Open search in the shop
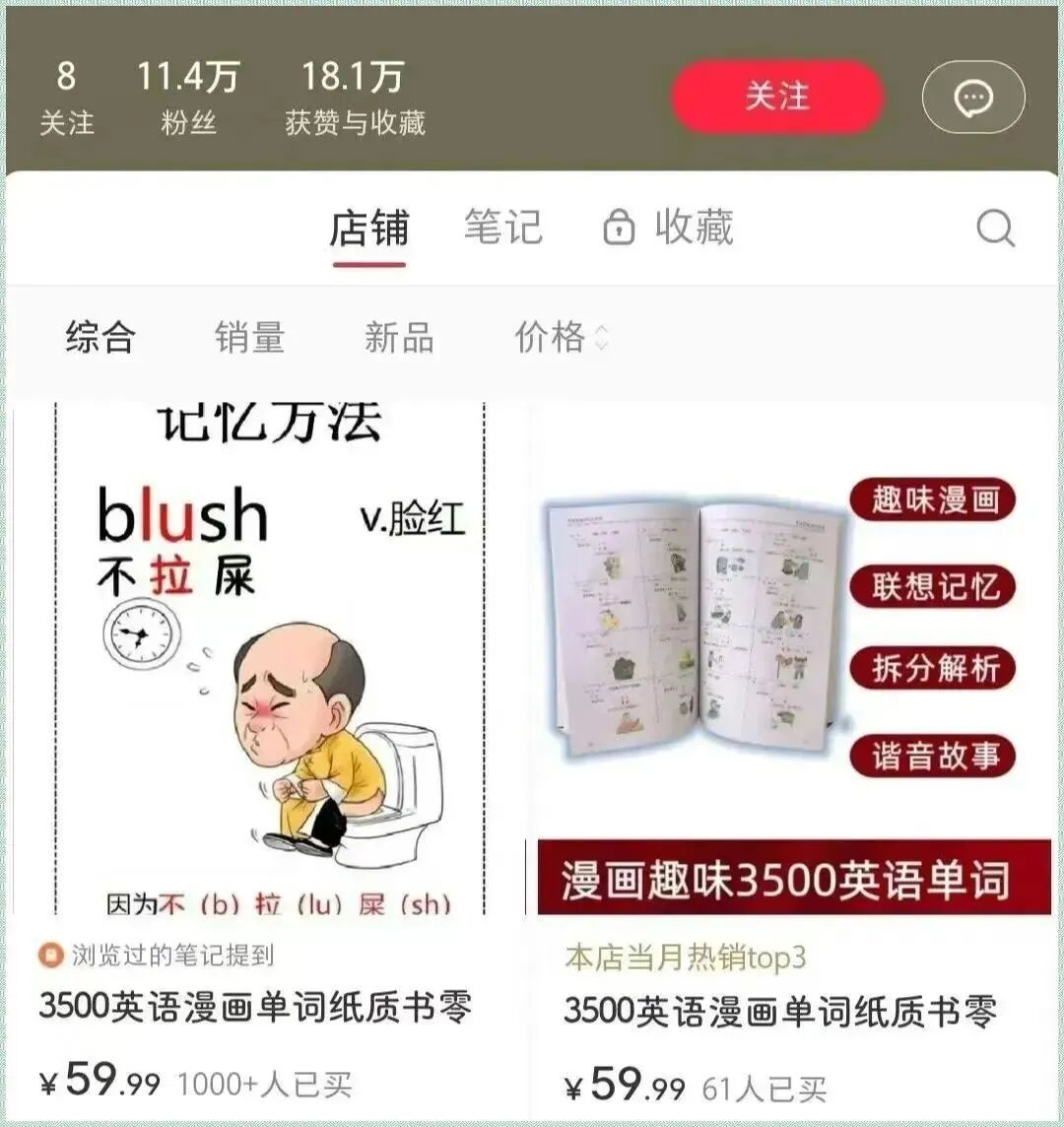The image size is (1064, 1127). tap(994, 229)
